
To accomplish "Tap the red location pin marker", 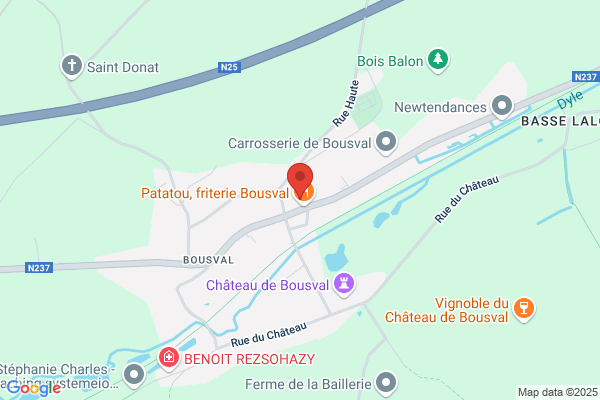I will (300, 179).
